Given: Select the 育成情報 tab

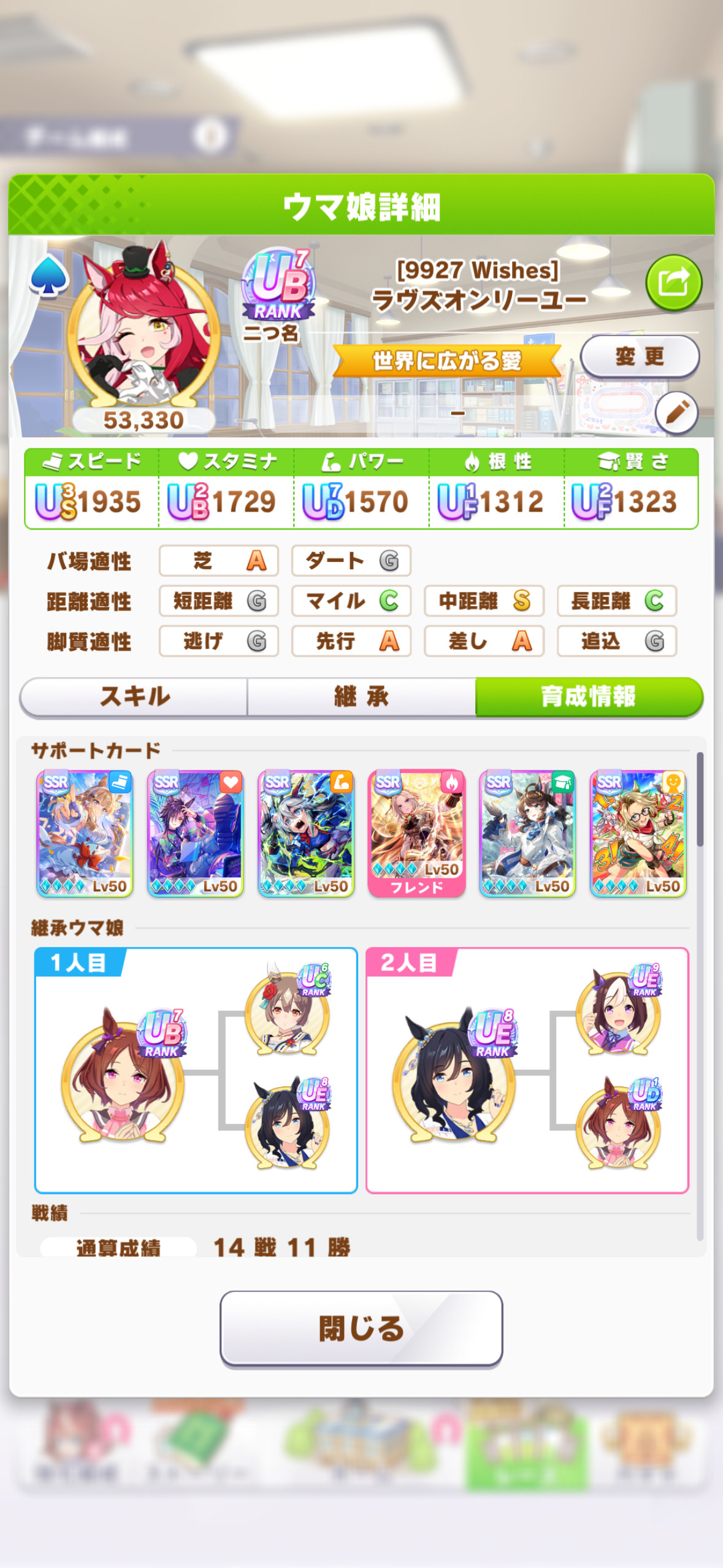Looking at the screenshot, I should click(x=589, y=697).
